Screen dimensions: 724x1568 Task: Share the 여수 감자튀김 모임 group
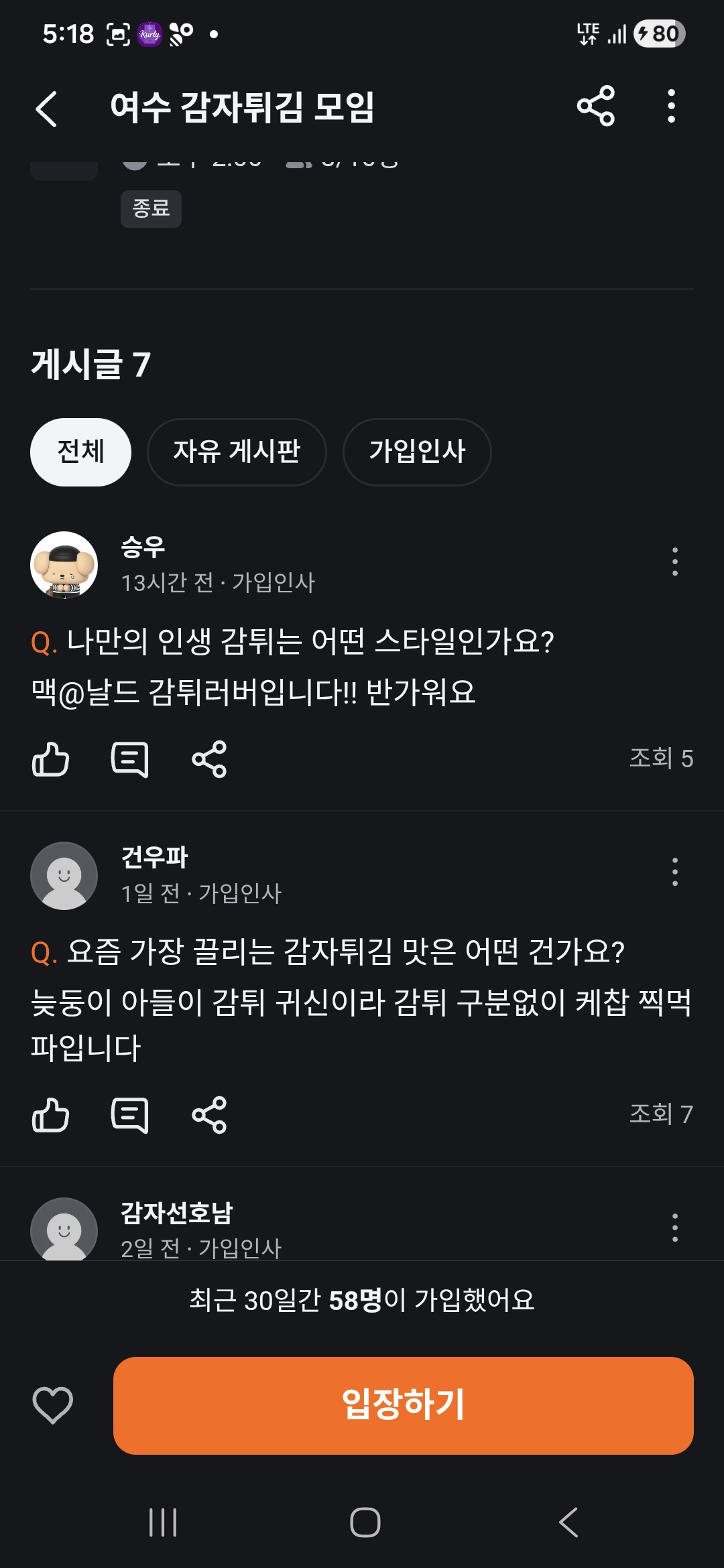click(595, 106)
